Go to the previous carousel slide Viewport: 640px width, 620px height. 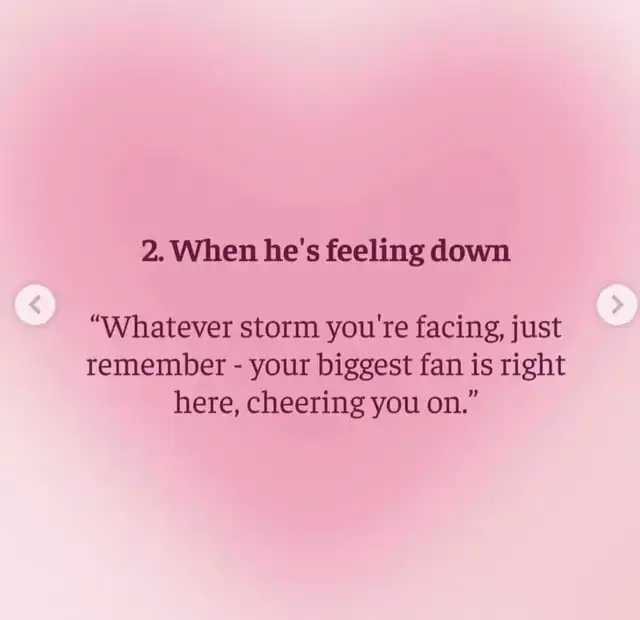(34, 303)
